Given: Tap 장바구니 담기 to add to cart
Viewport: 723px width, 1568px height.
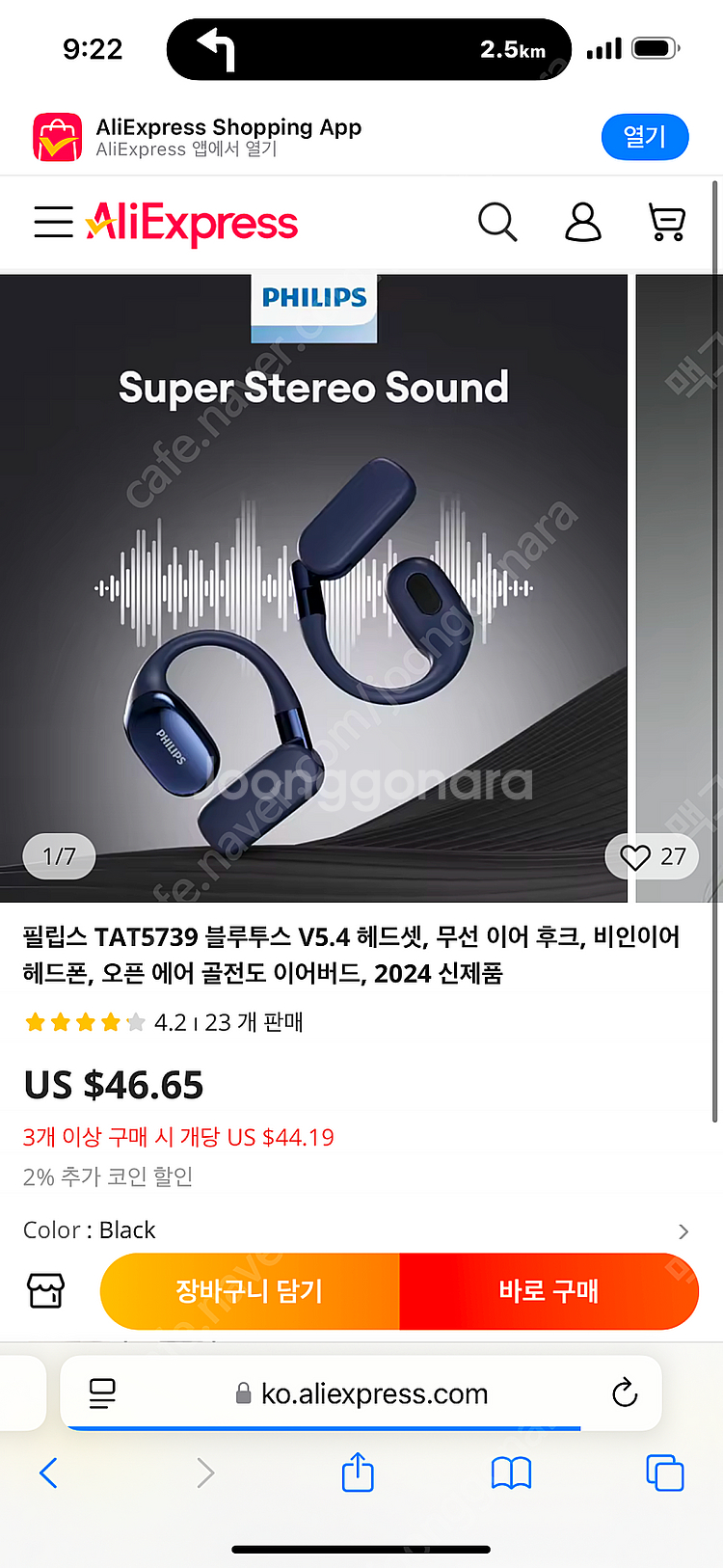Looking at the screenshot, I should coord(250,1291).
